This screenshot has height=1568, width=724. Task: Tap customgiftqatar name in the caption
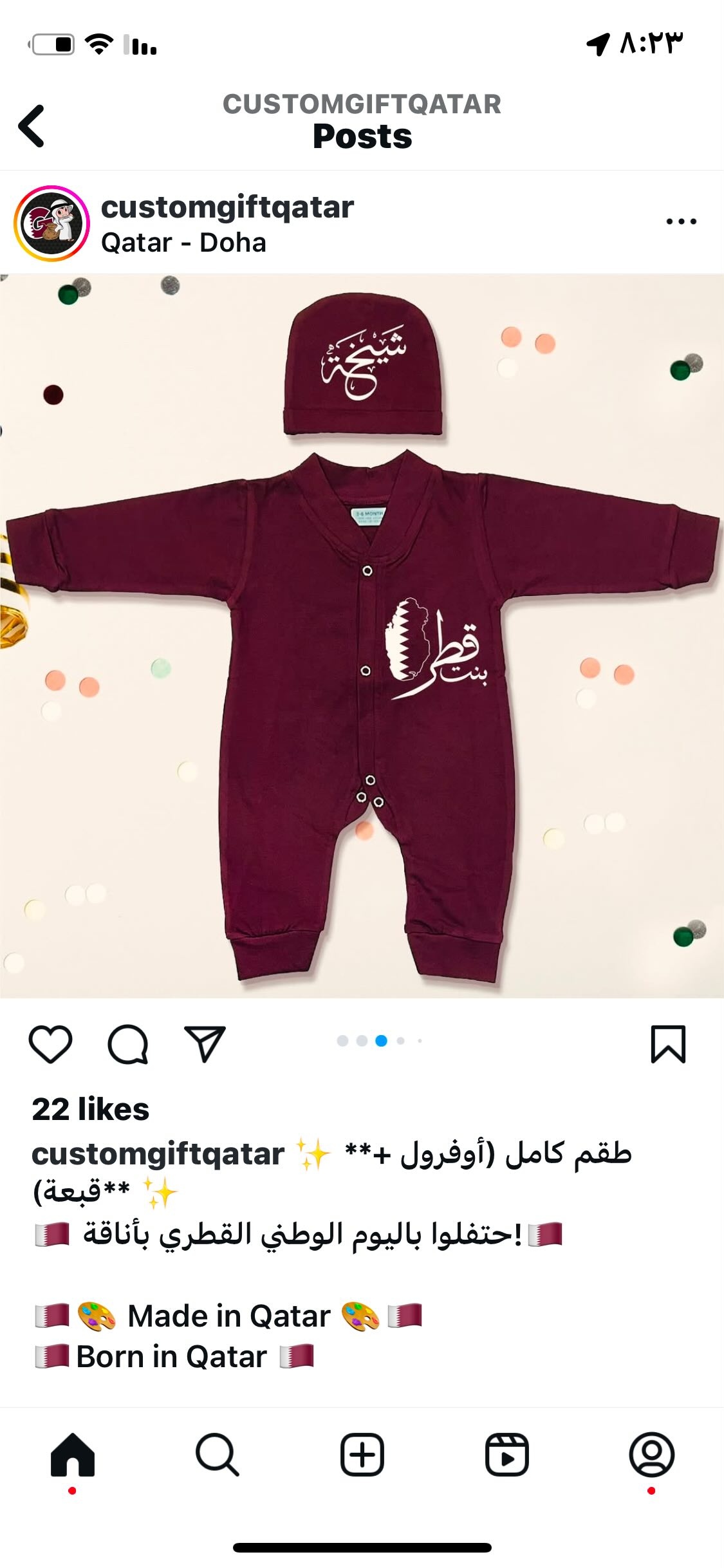coord(158,1154)
